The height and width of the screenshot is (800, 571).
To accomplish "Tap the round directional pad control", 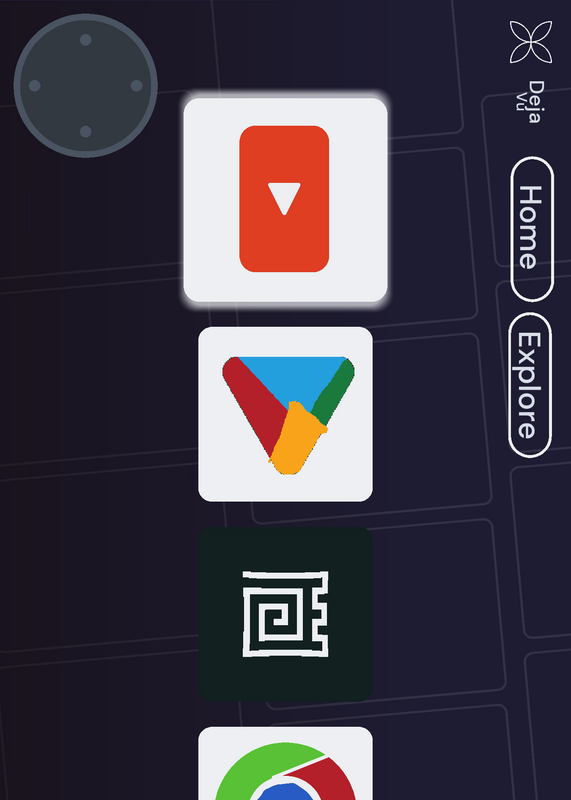I will coord(86,86).
